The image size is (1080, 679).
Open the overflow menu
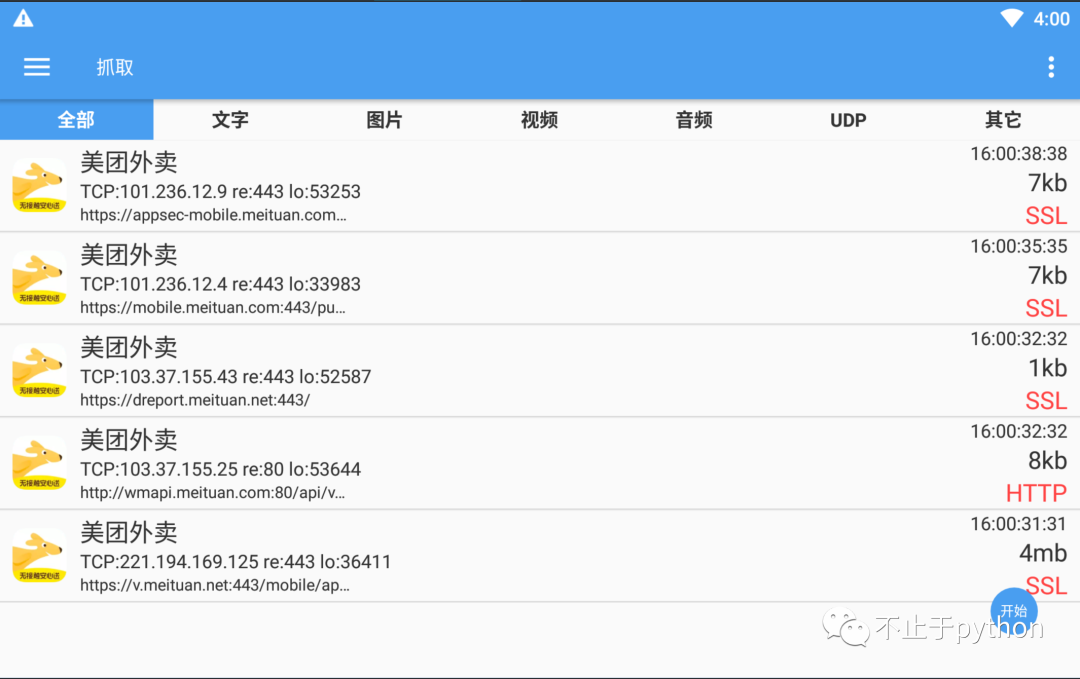point(1050,67)
